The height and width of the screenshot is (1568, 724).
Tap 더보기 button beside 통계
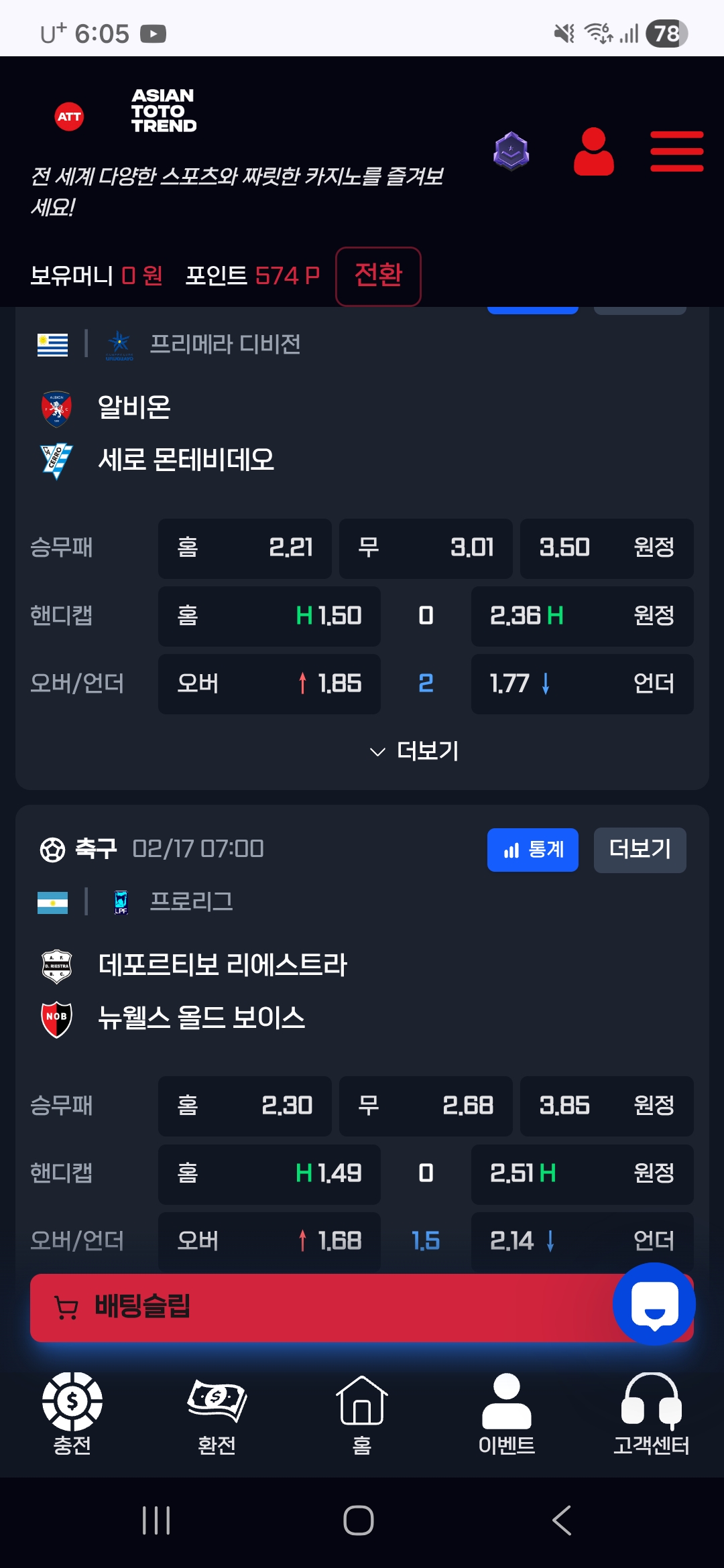pyautogui.click(x=640, y=850)
